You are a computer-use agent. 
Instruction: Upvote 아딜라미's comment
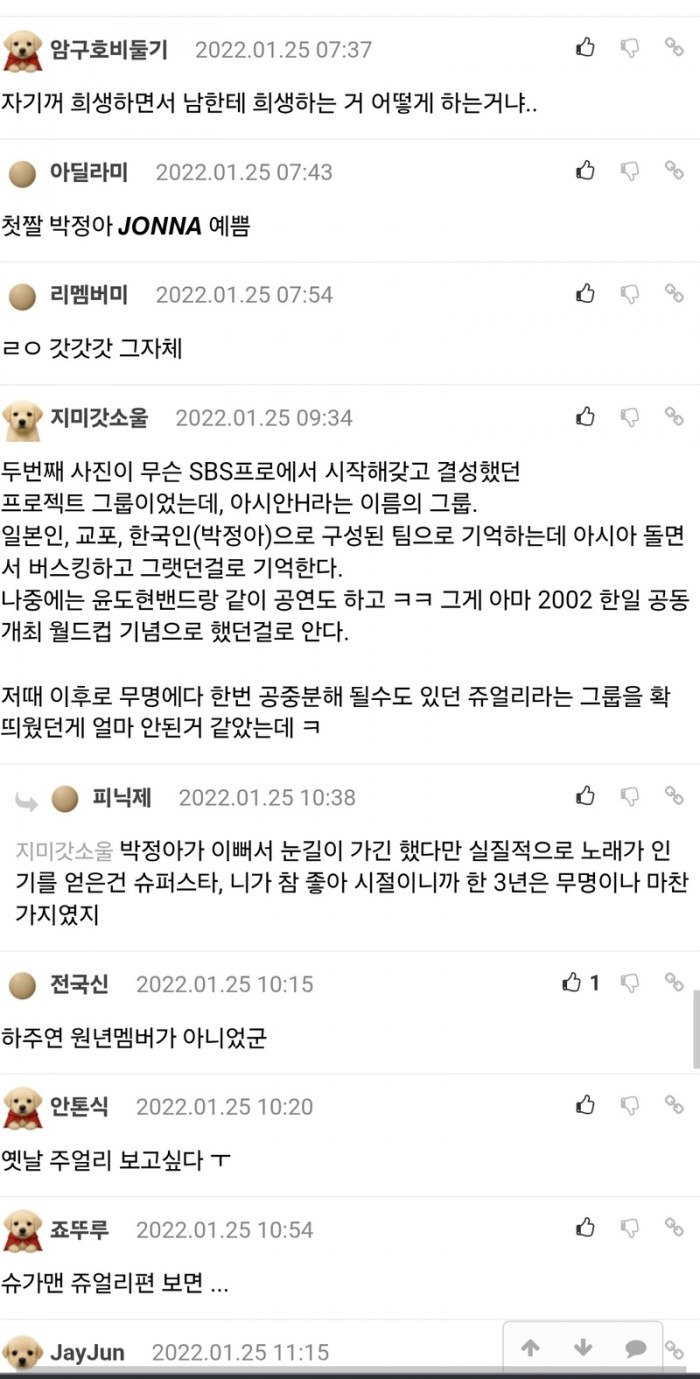[x=586, y=171]
